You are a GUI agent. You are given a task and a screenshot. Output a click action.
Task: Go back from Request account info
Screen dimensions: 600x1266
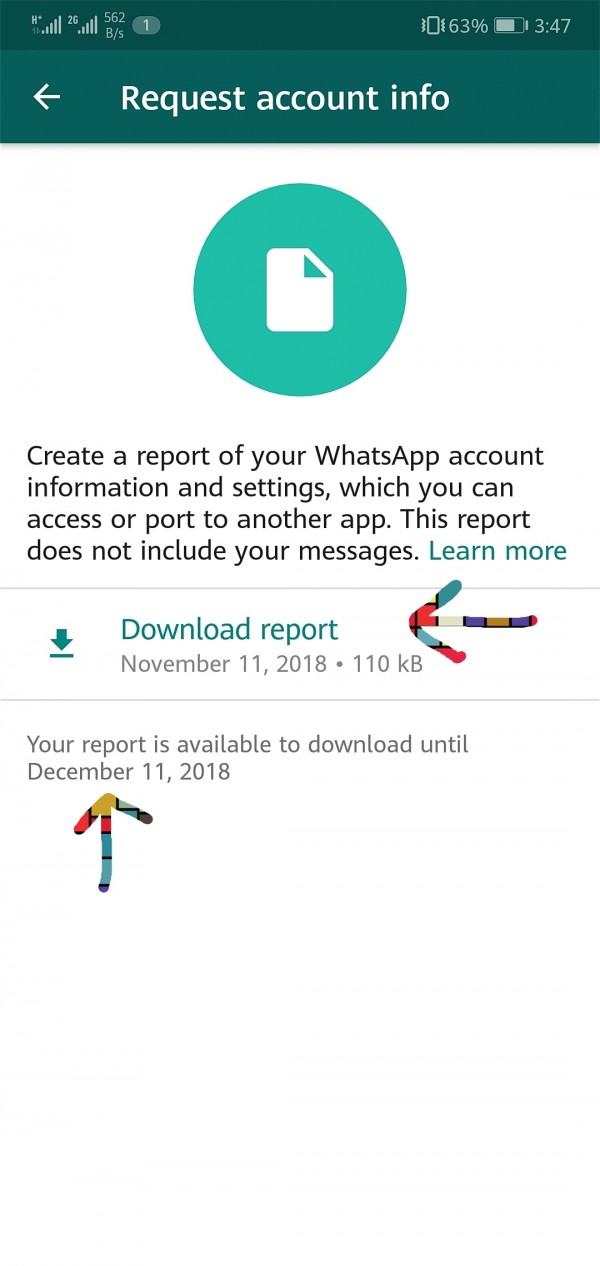[47, 97]
